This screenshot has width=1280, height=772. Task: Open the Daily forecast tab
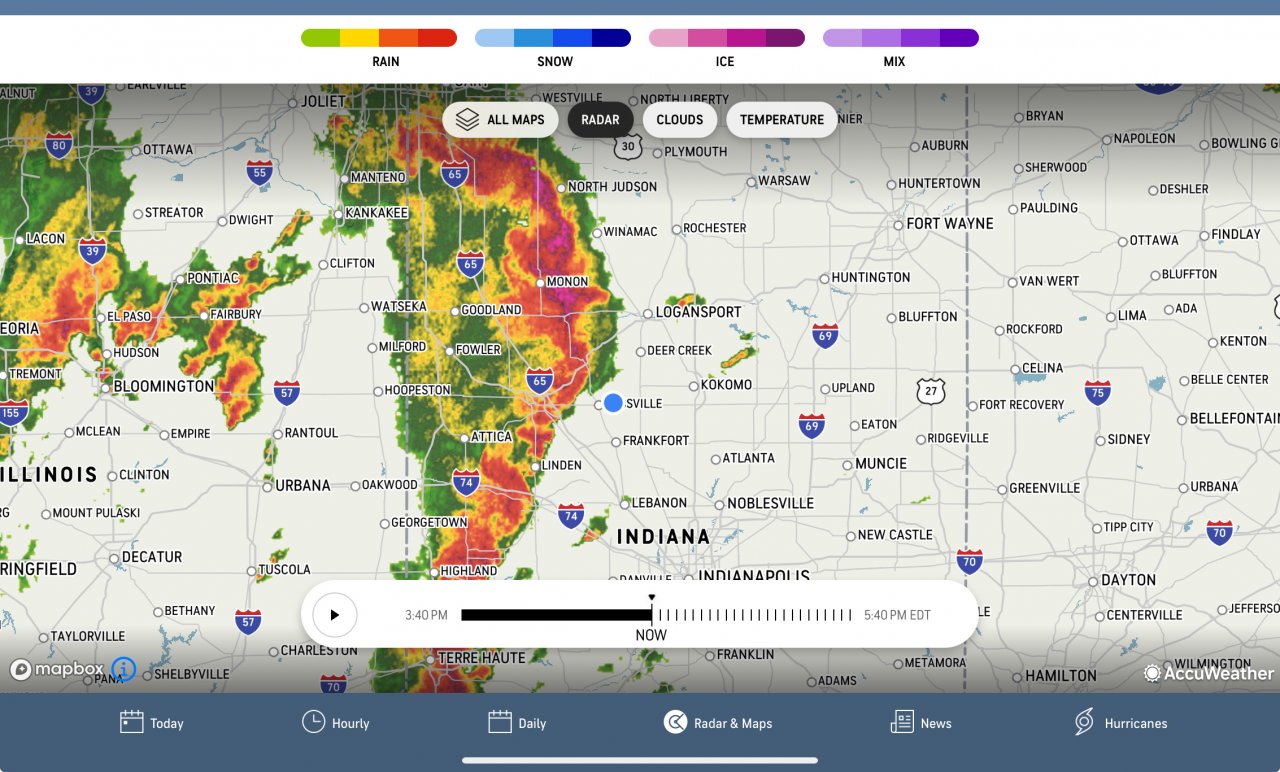[x=517, y=723]
